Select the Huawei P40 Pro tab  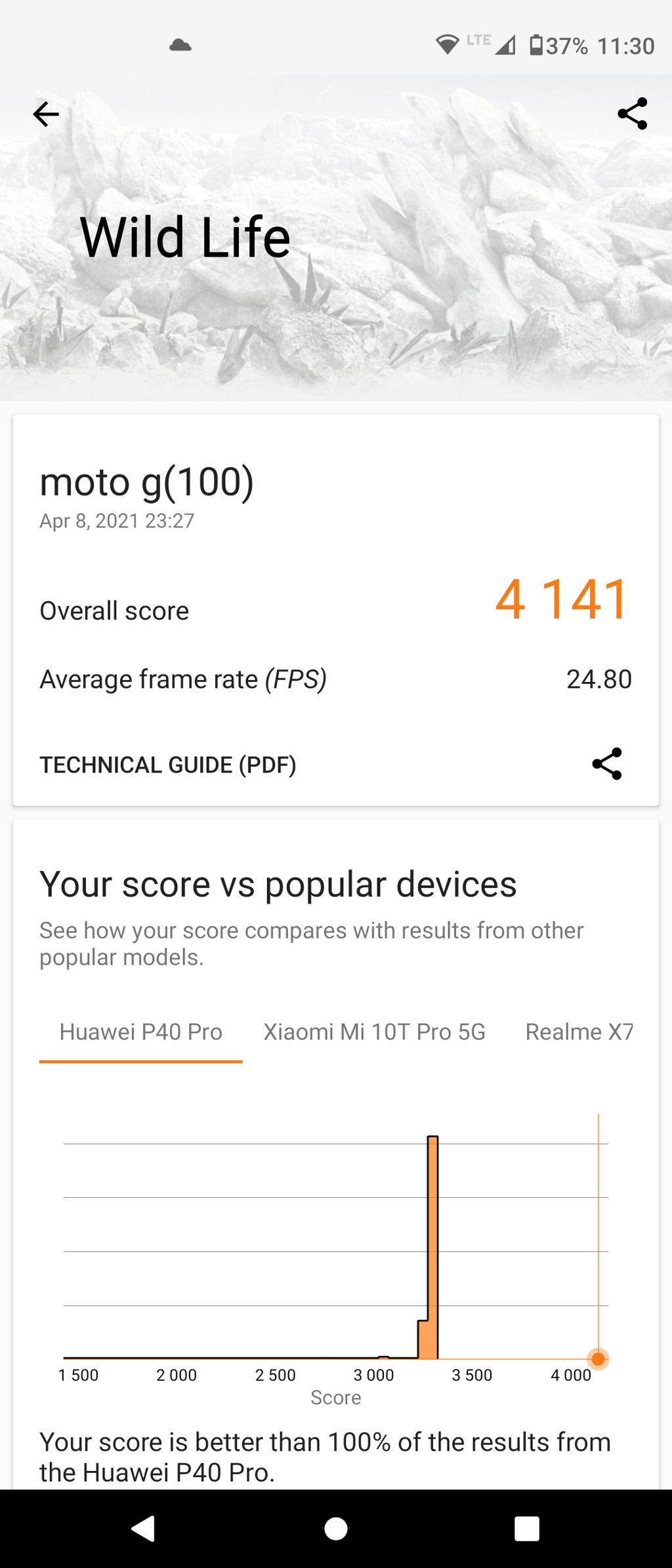(x=140, y=1032)
